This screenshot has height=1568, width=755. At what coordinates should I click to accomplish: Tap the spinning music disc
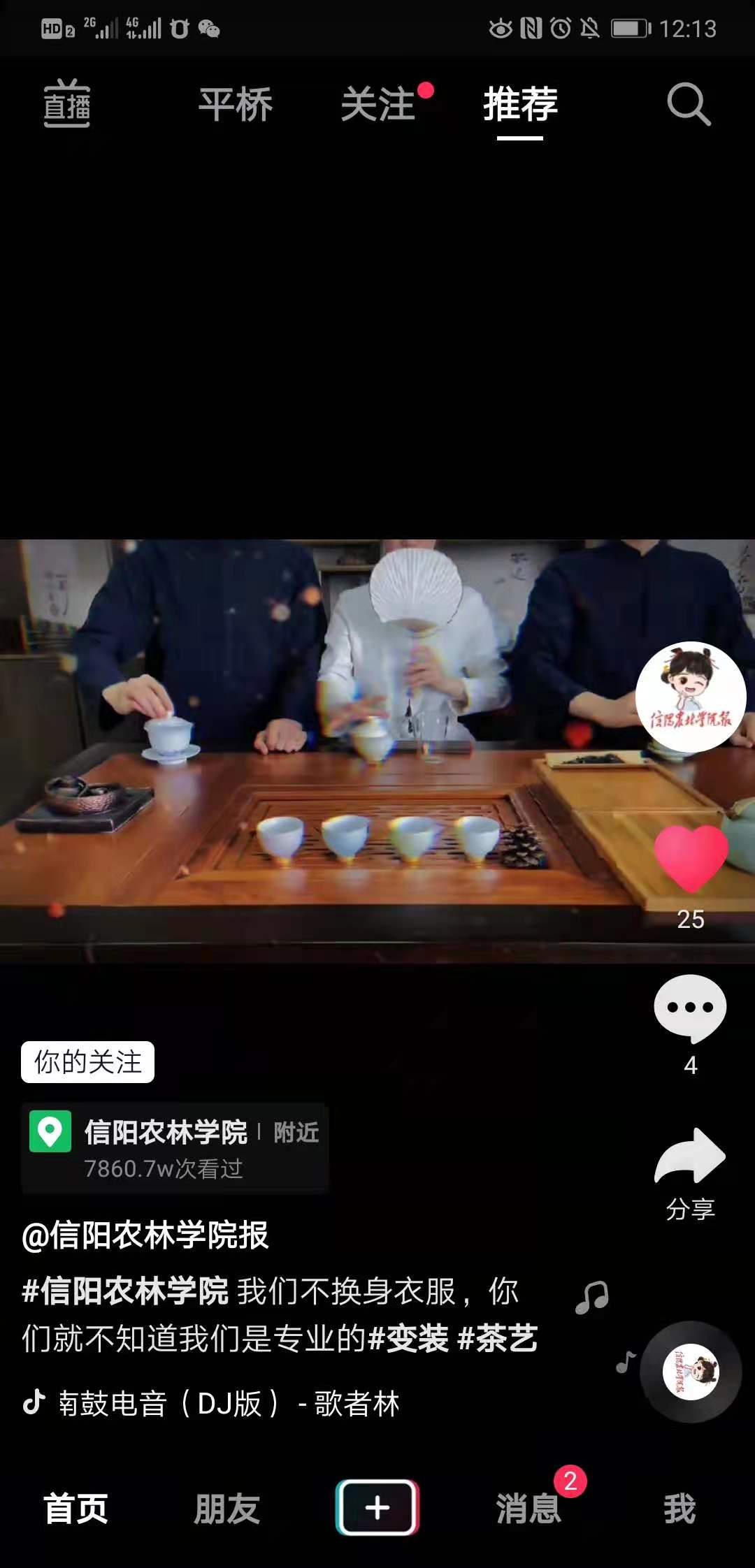click(x=691, y=1371)
